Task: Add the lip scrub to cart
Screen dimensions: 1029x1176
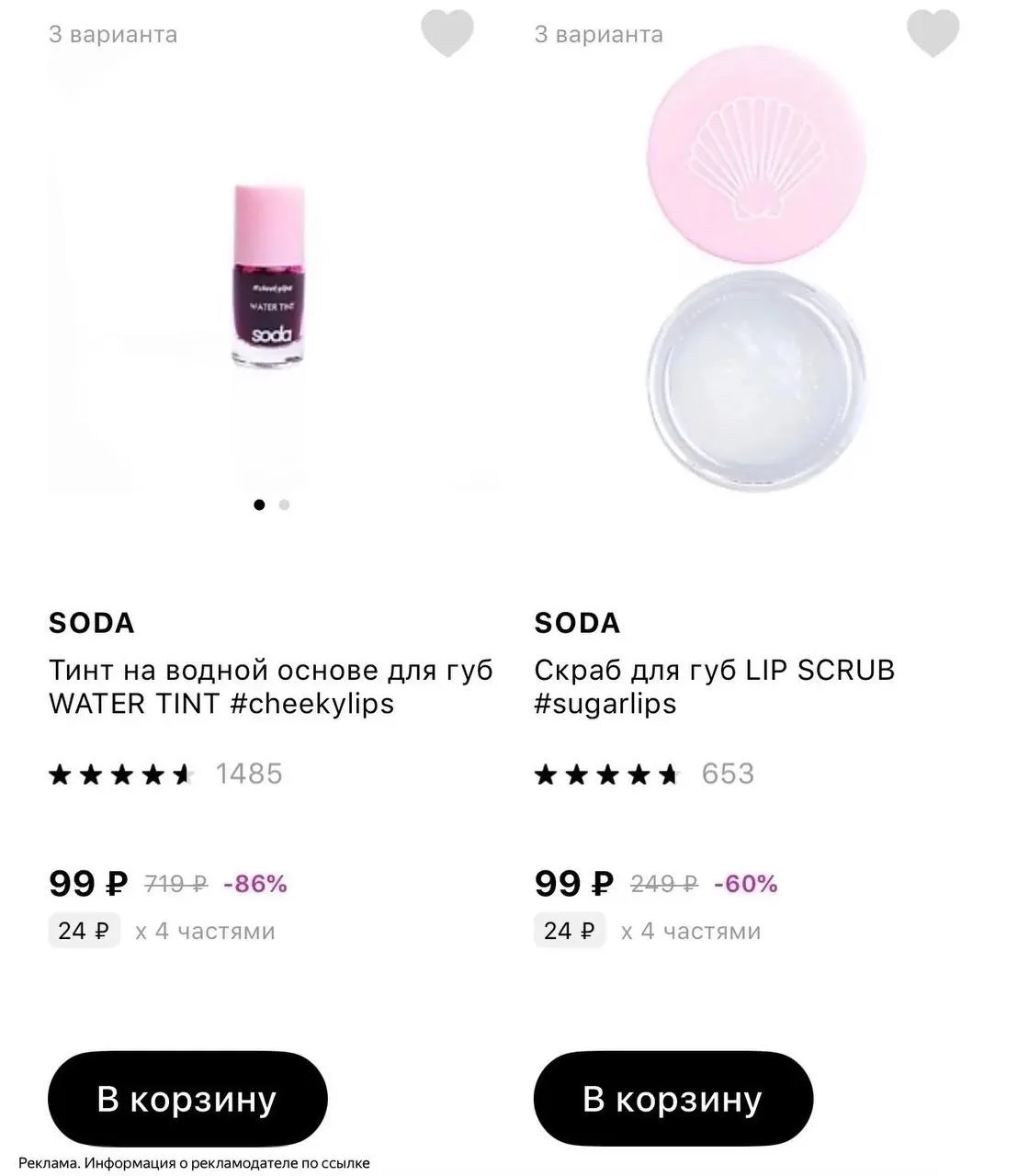Action: pyautogui.click(x=673, y=1099)
